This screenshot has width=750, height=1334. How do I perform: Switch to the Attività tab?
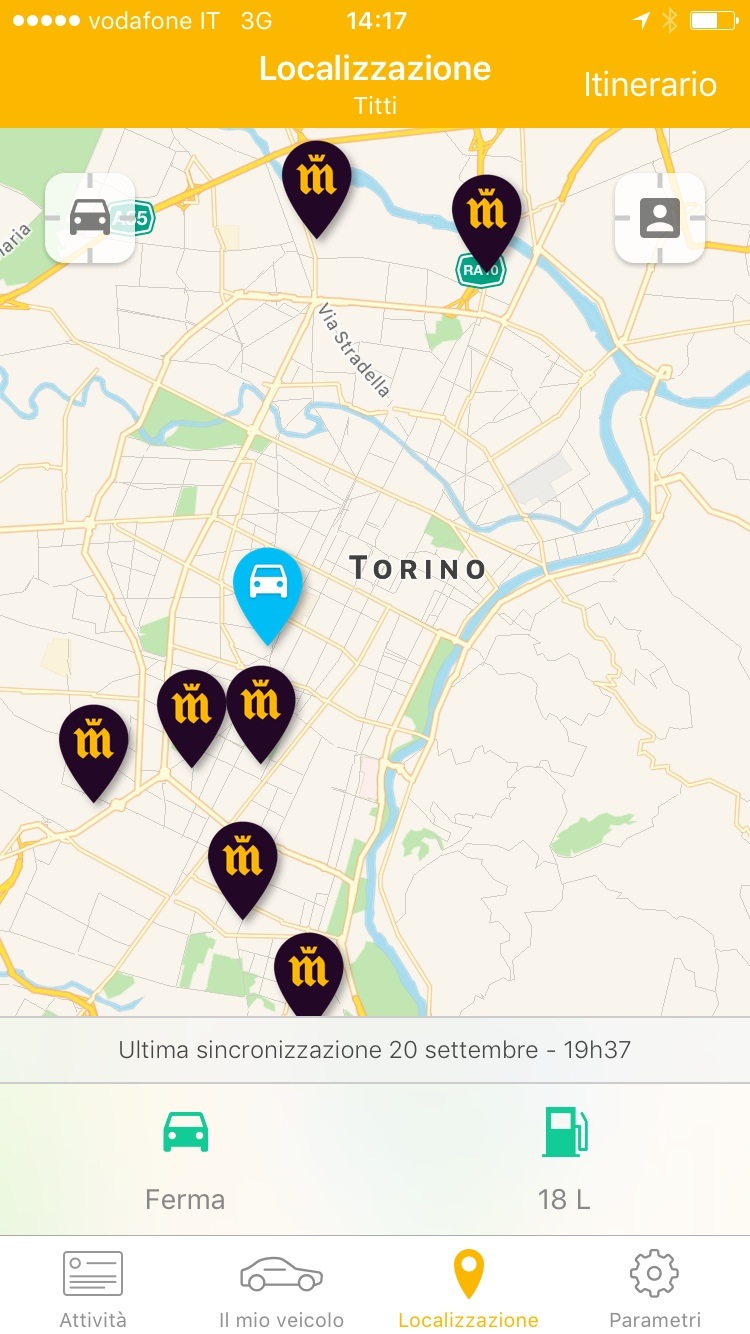93,1289
